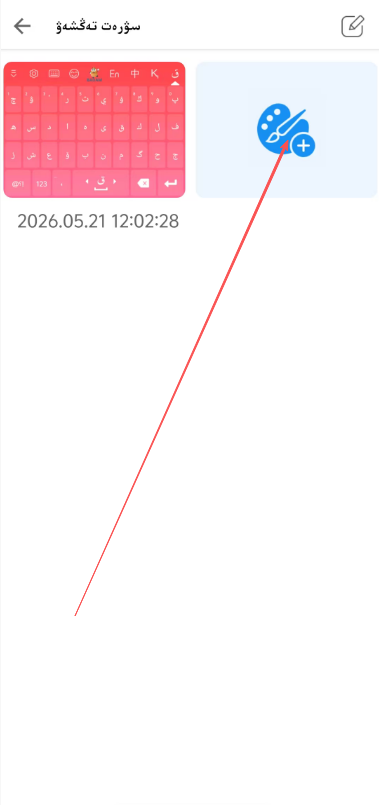The height and width of the screenshot is (805, 379).
Task: Open the red keyboard theme dated 2026.05.21
Action: tap(94, 130)
